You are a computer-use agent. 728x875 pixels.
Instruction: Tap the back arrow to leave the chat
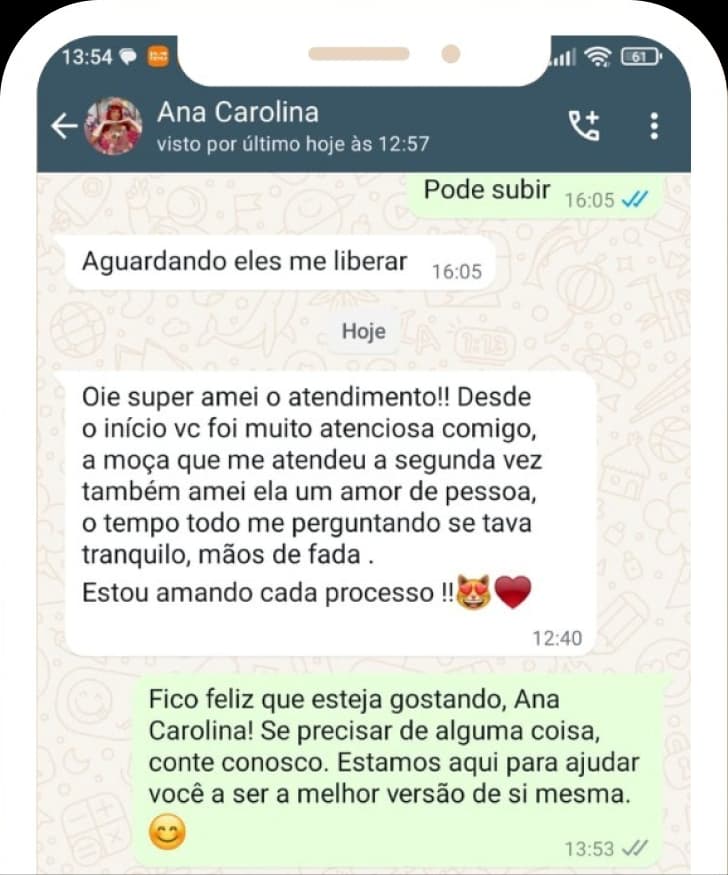coord(60,126)
